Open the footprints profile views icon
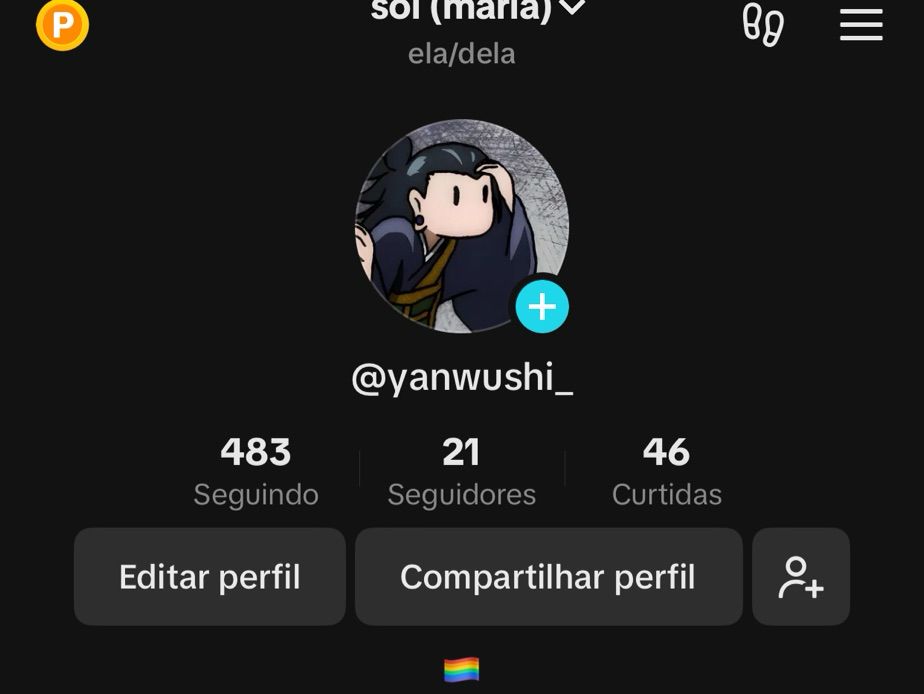Screen dimensions: 924x694 762,24
